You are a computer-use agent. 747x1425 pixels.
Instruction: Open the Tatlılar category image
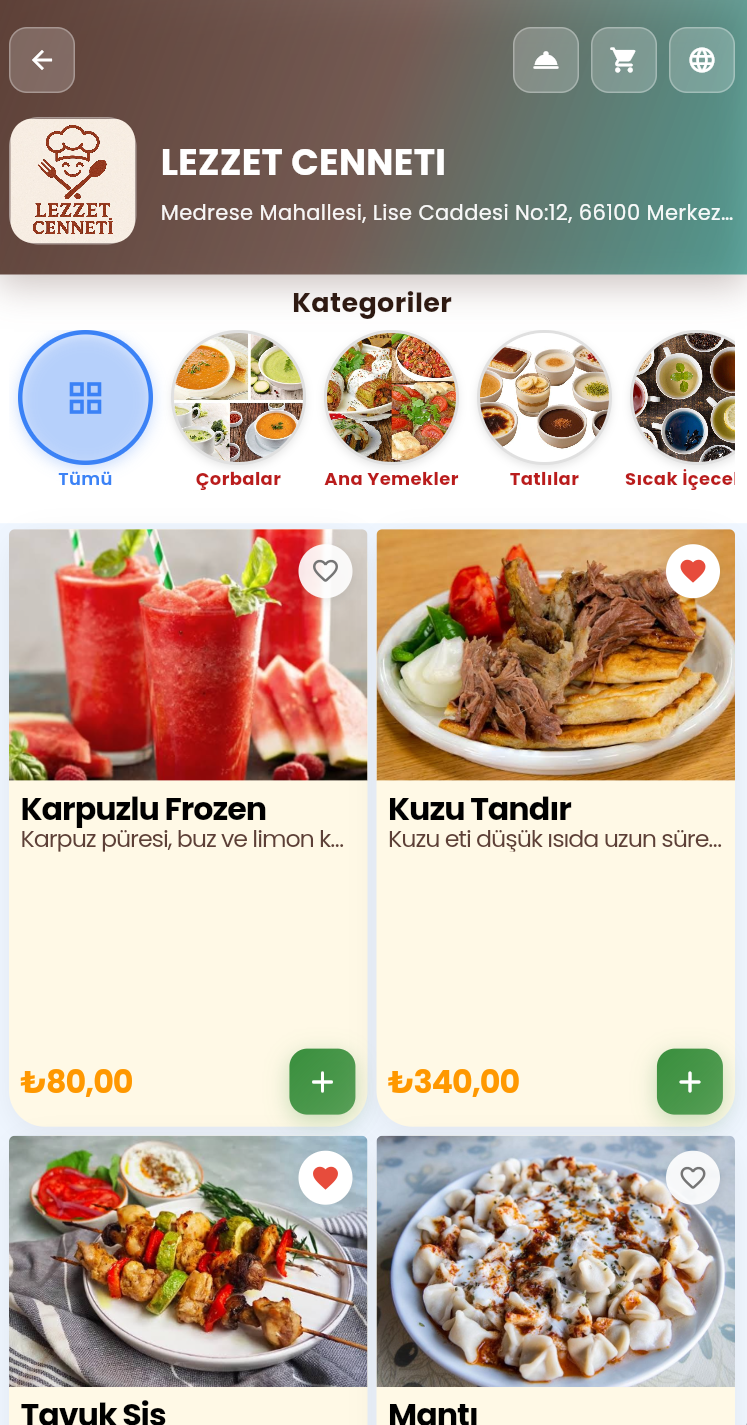tap(544, 396)
